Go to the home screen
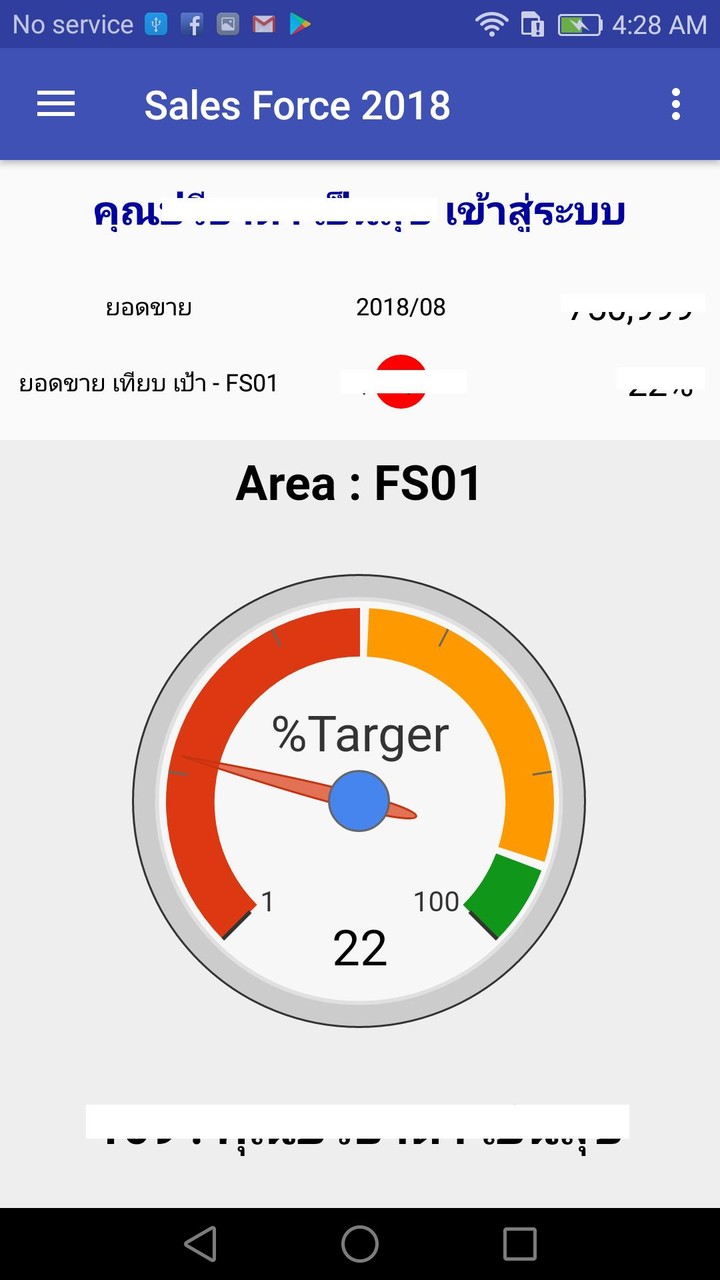This screenshot has width=720, height=1280. [360, 1244]
